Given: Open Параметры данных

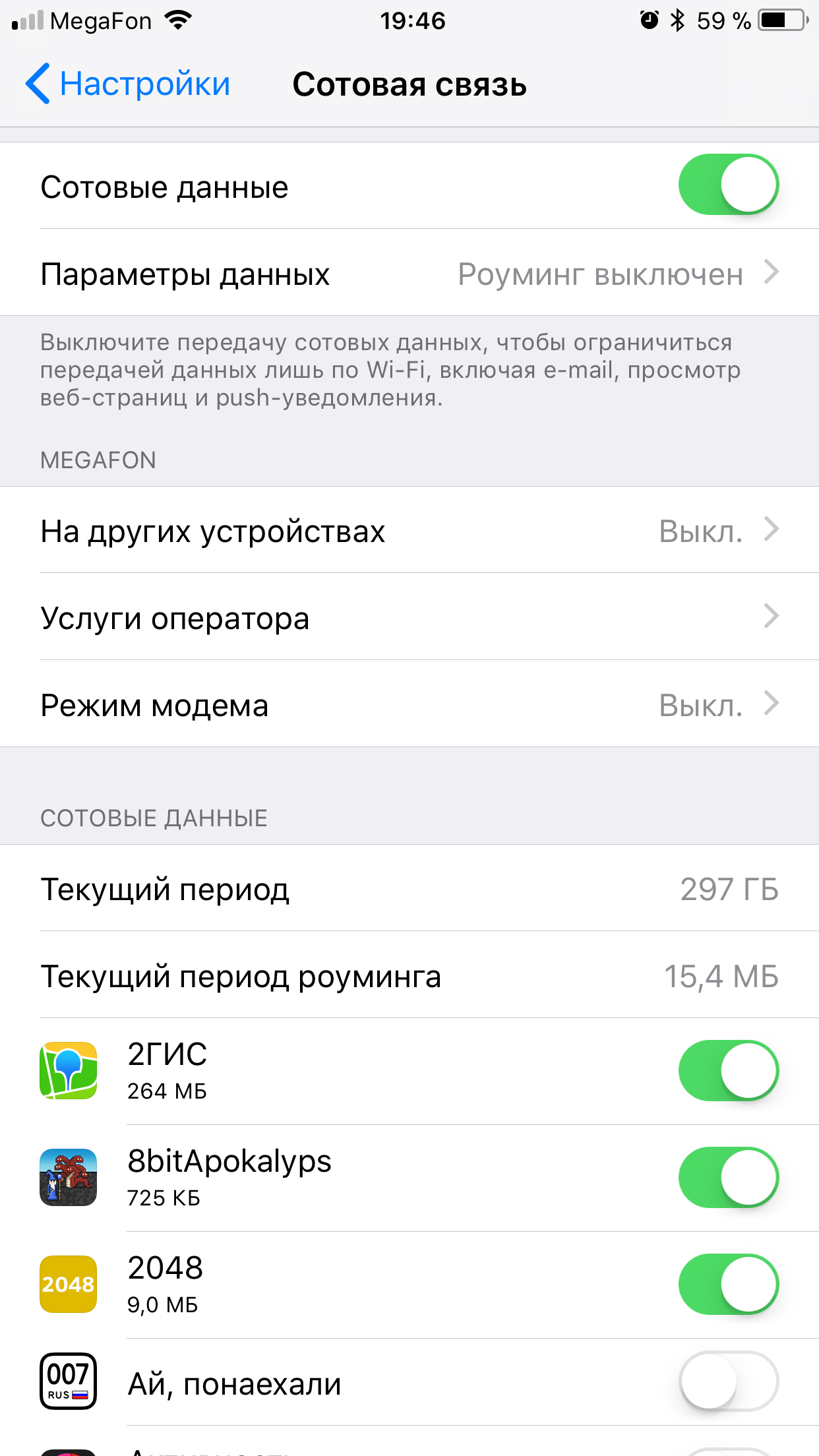Looking at the screenshot, I should coord(409,273).
